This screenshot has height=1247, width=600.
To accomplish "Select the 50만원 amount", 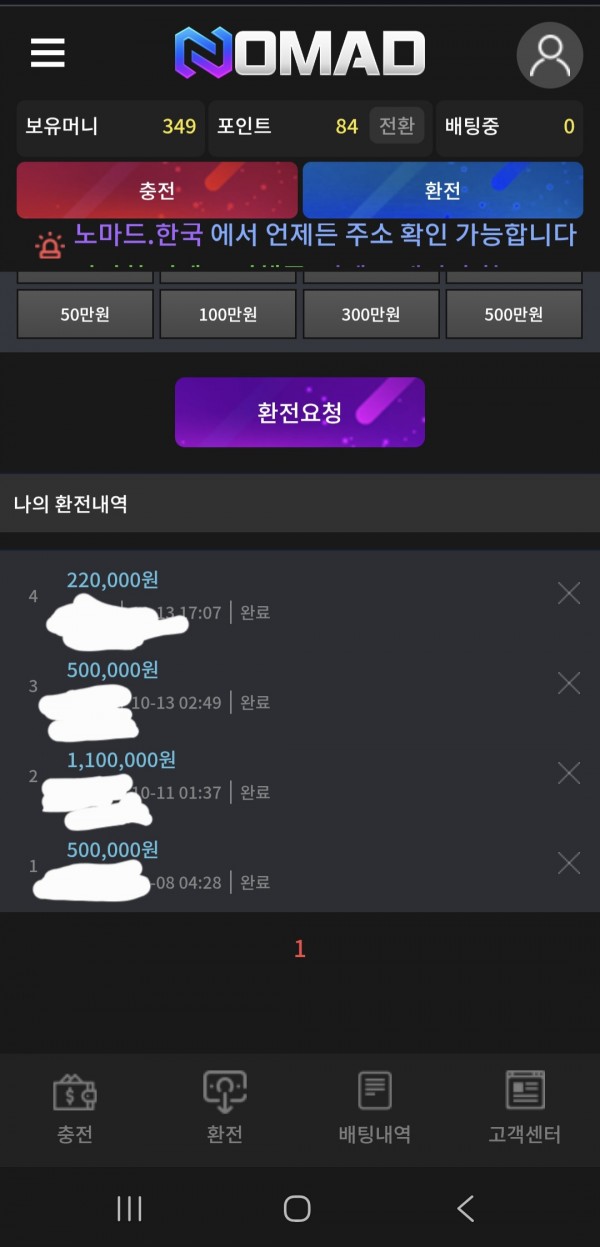I will click(85, 315).
